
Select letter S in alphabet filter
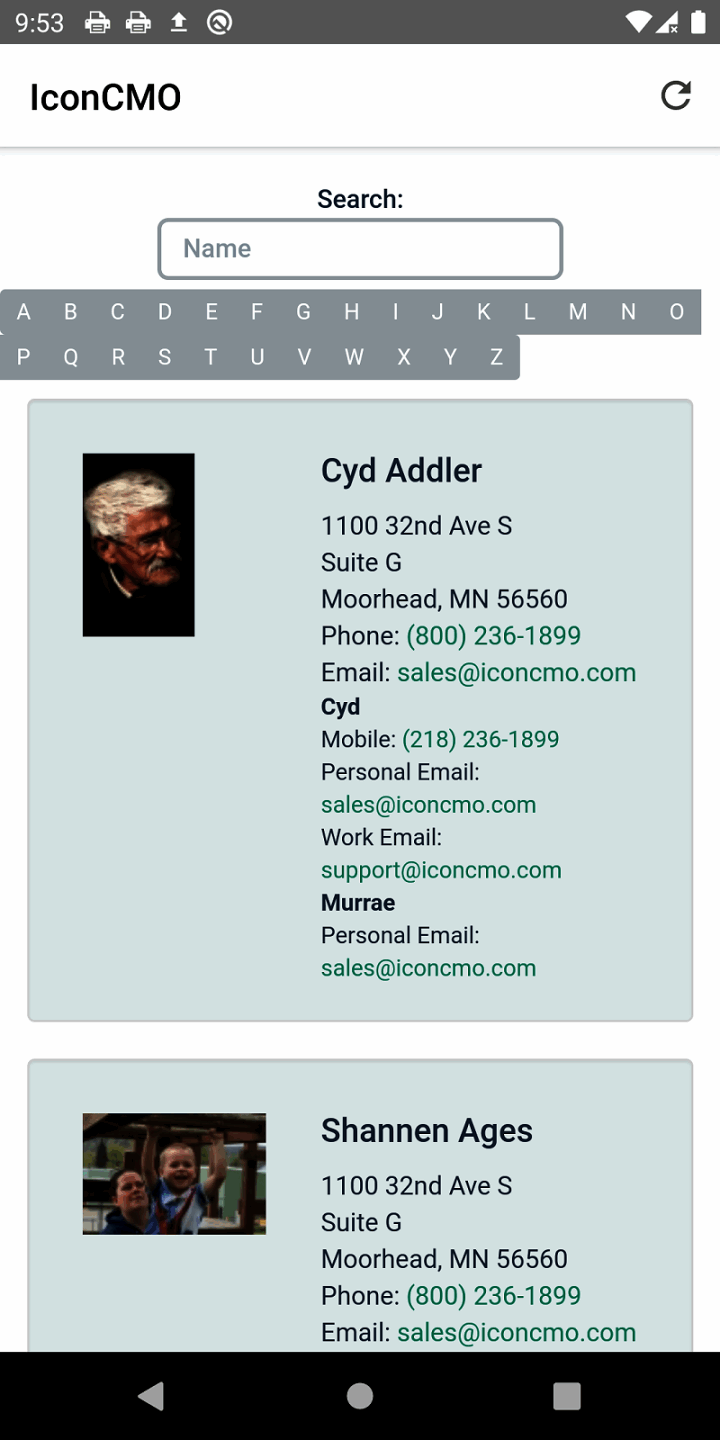coord(164,357)
